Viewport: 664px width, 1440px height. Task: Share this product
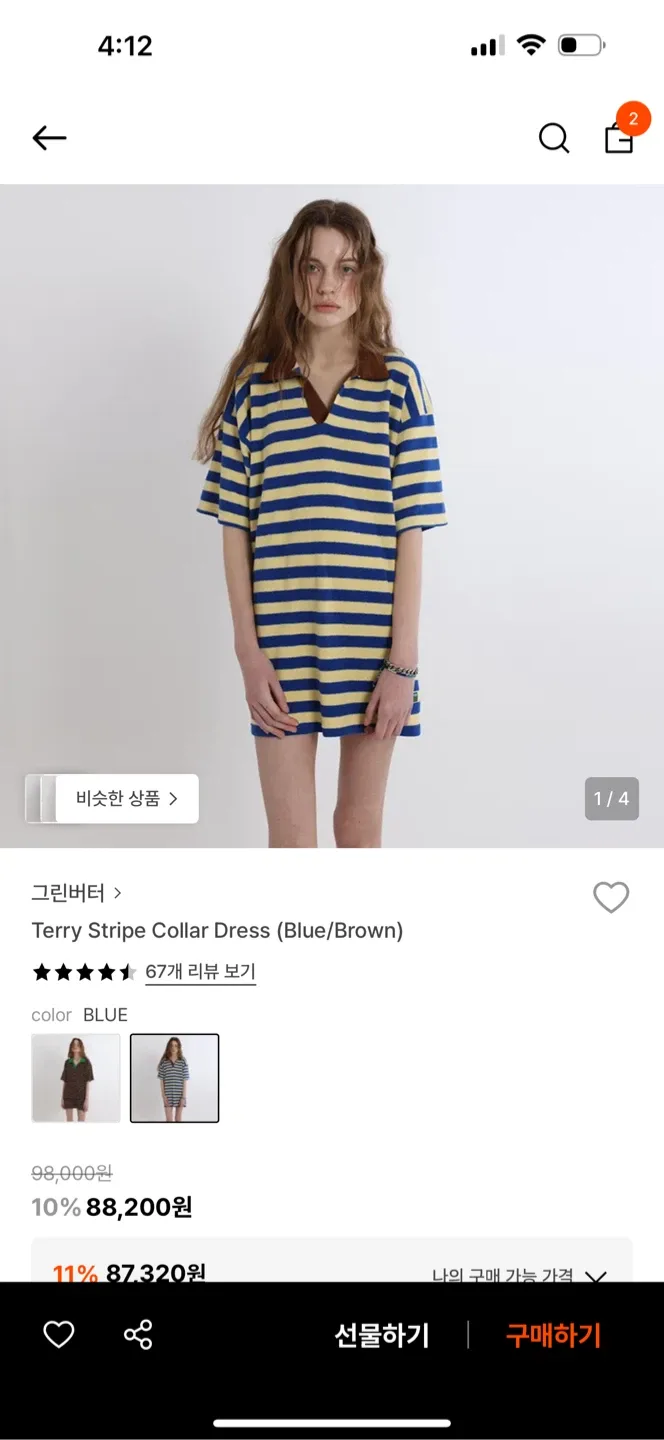pos(138,1334)
